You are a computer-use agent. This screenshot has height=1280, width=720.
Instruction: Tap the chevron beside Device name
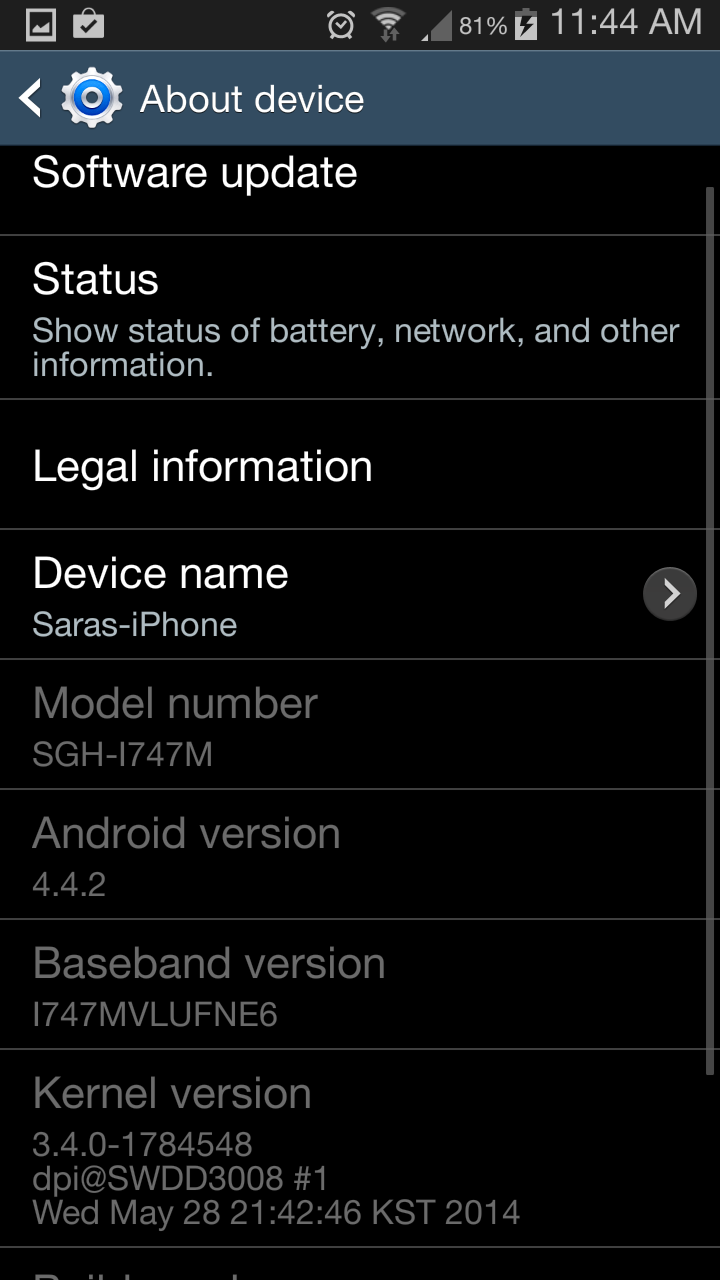pyautogui.click(x=669, y=594)
